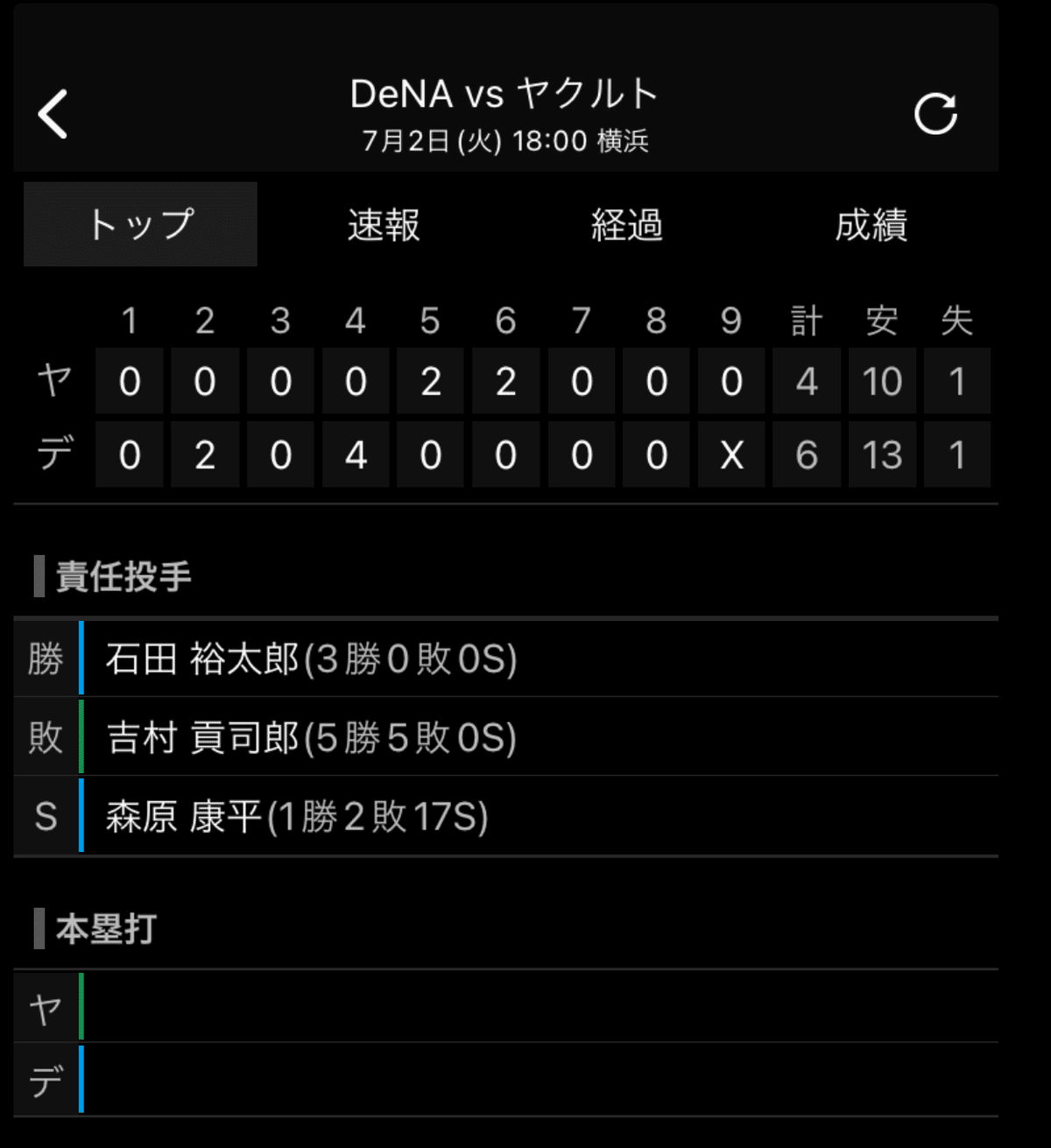This screenshot has width=1051, height=1148.
Task: Tap losing pitcher 吉村 貢司郎
Action: (311, 737)
